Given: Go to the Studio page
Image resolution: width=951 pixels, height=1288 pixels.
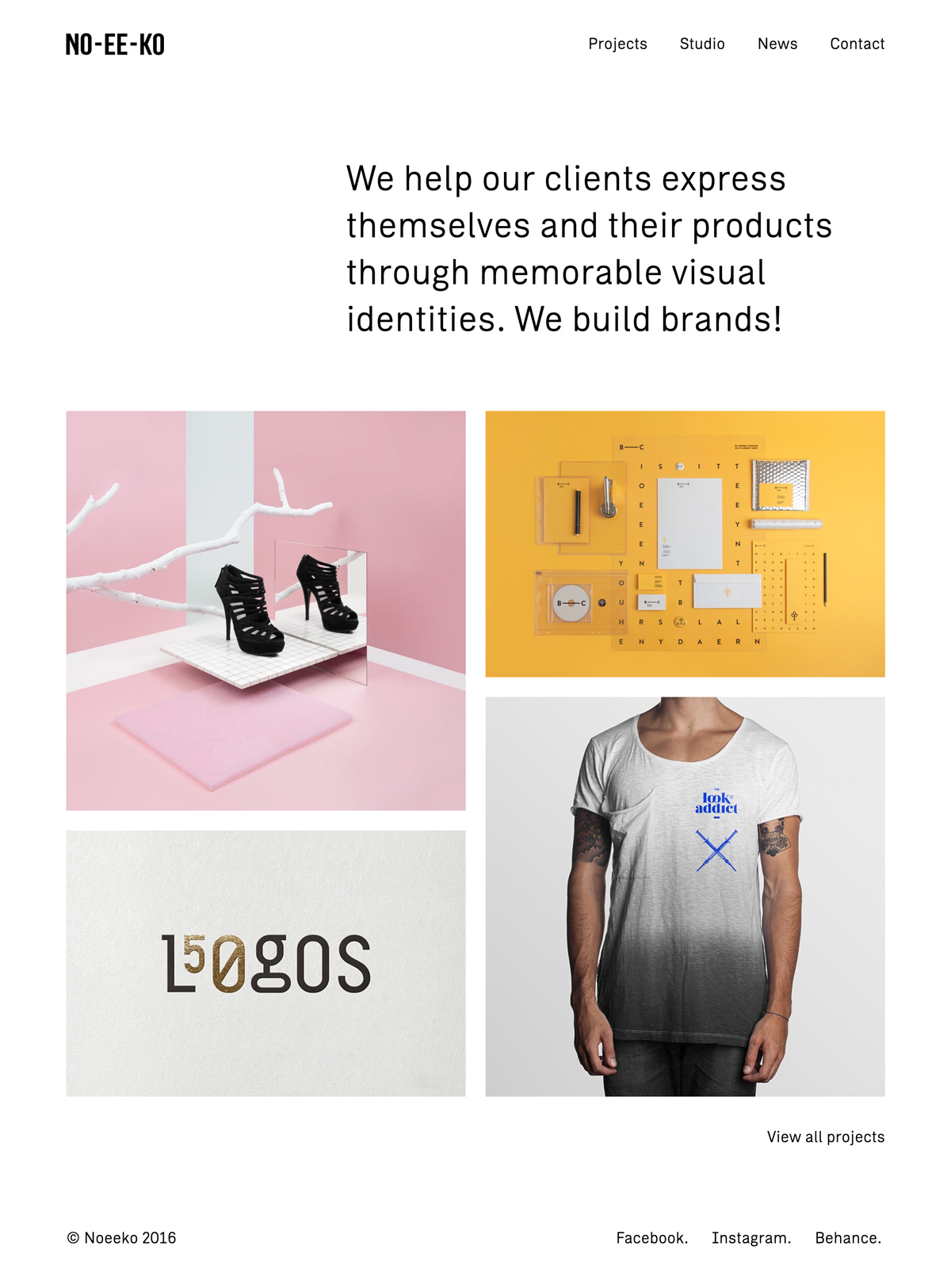Looking at the screenshot, I should click(702, 44).
